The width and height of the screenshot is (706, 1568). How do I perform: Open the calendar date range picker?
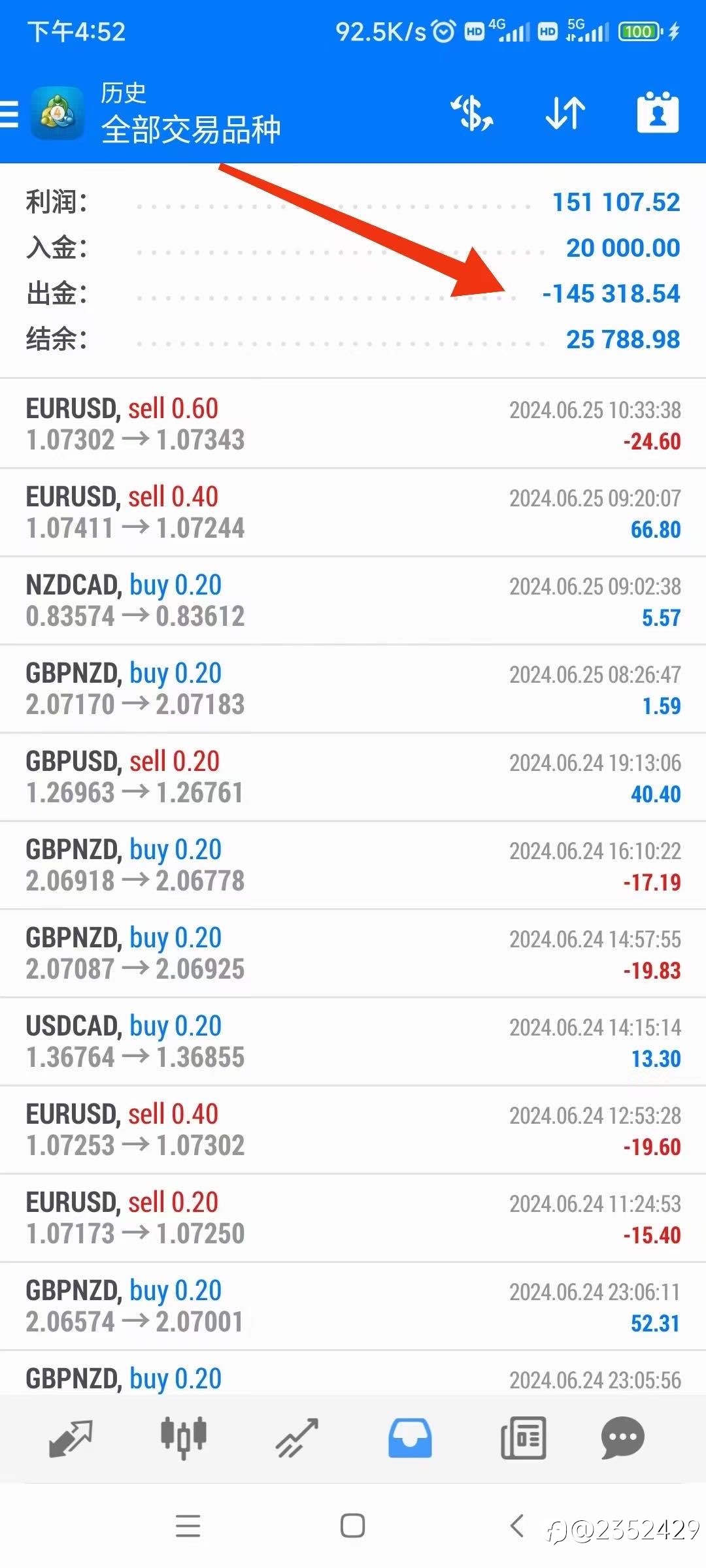point(658,112)
